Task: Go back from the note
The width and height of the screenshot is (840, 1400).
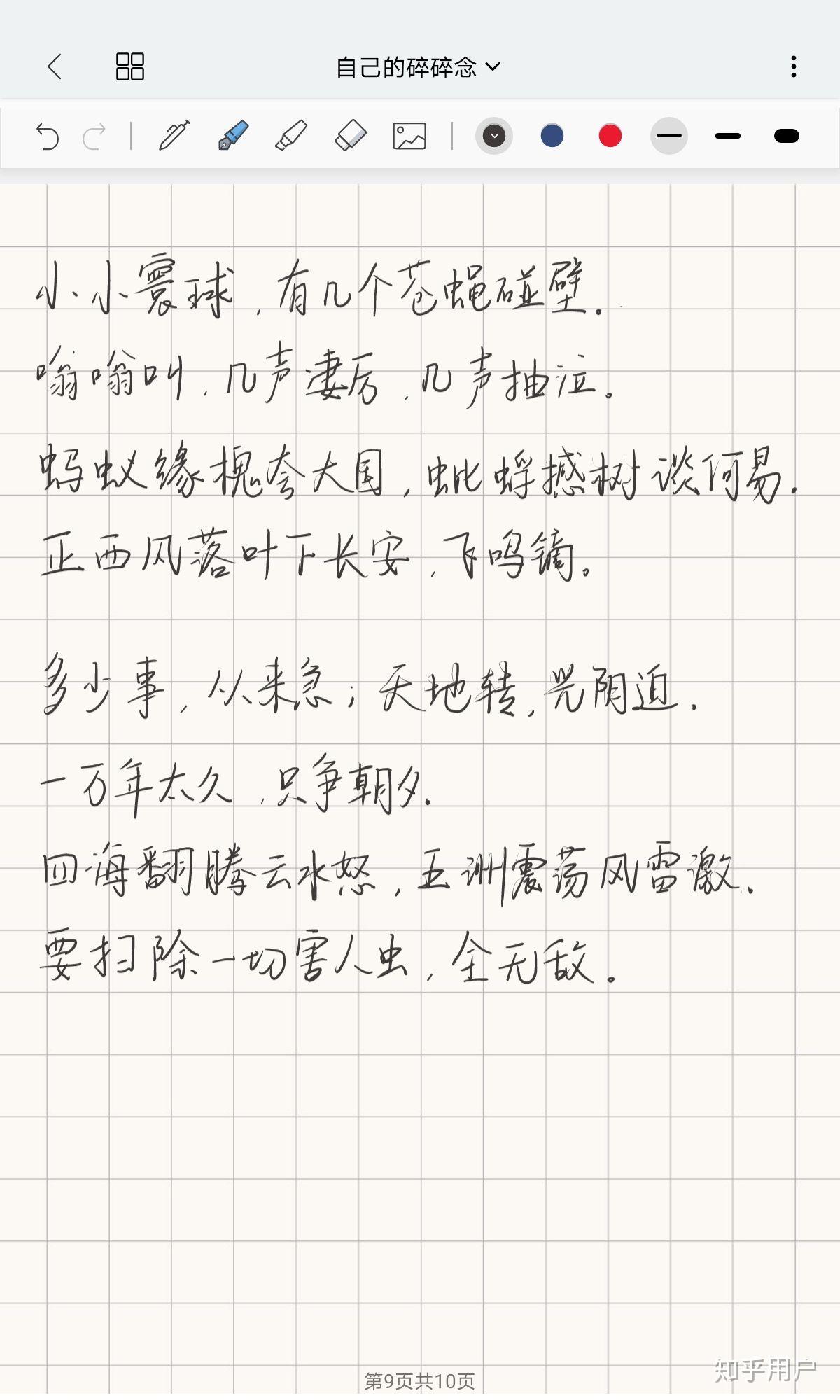Action: click(x=55, y=67)
